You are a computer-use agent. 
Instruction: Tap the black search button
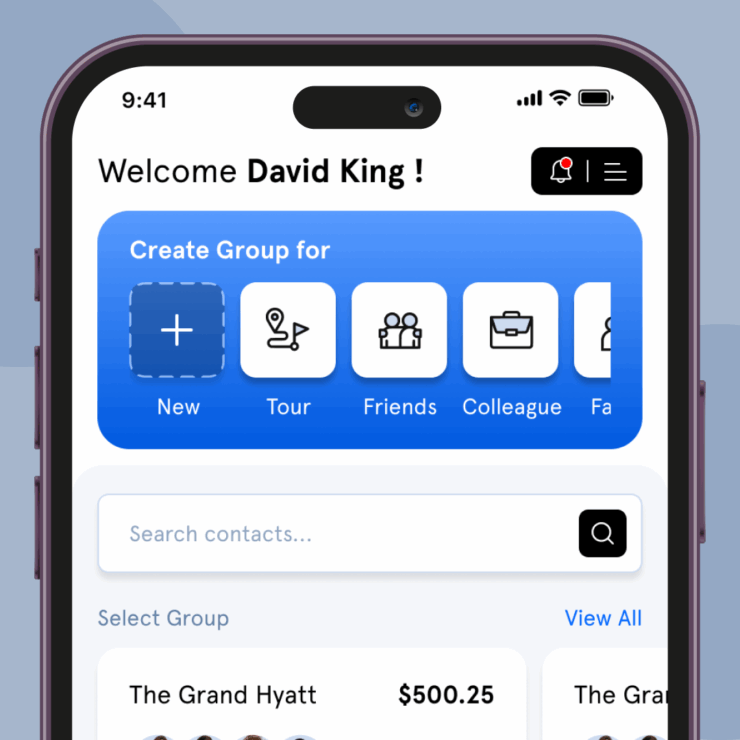602,534
